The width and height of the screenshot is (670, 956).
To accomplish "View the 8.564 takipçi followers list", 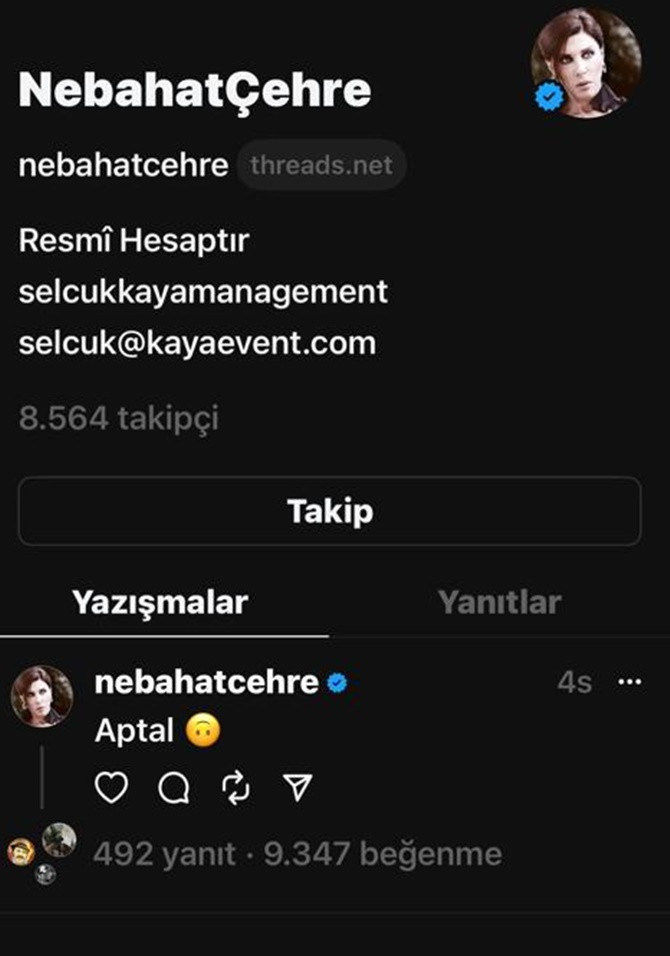I will pos(118,418).
